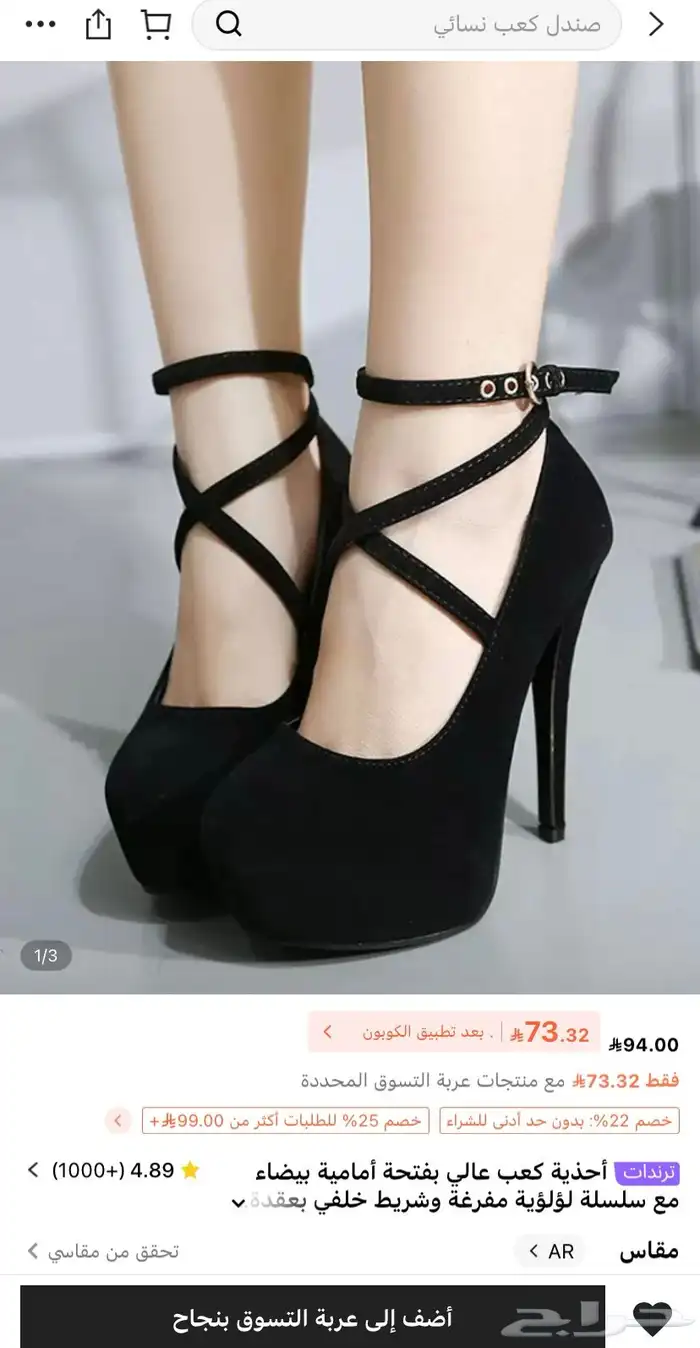This screenshot has height=1348, width=700.
Task: Expand the full product title
Action: (237, 1202)
